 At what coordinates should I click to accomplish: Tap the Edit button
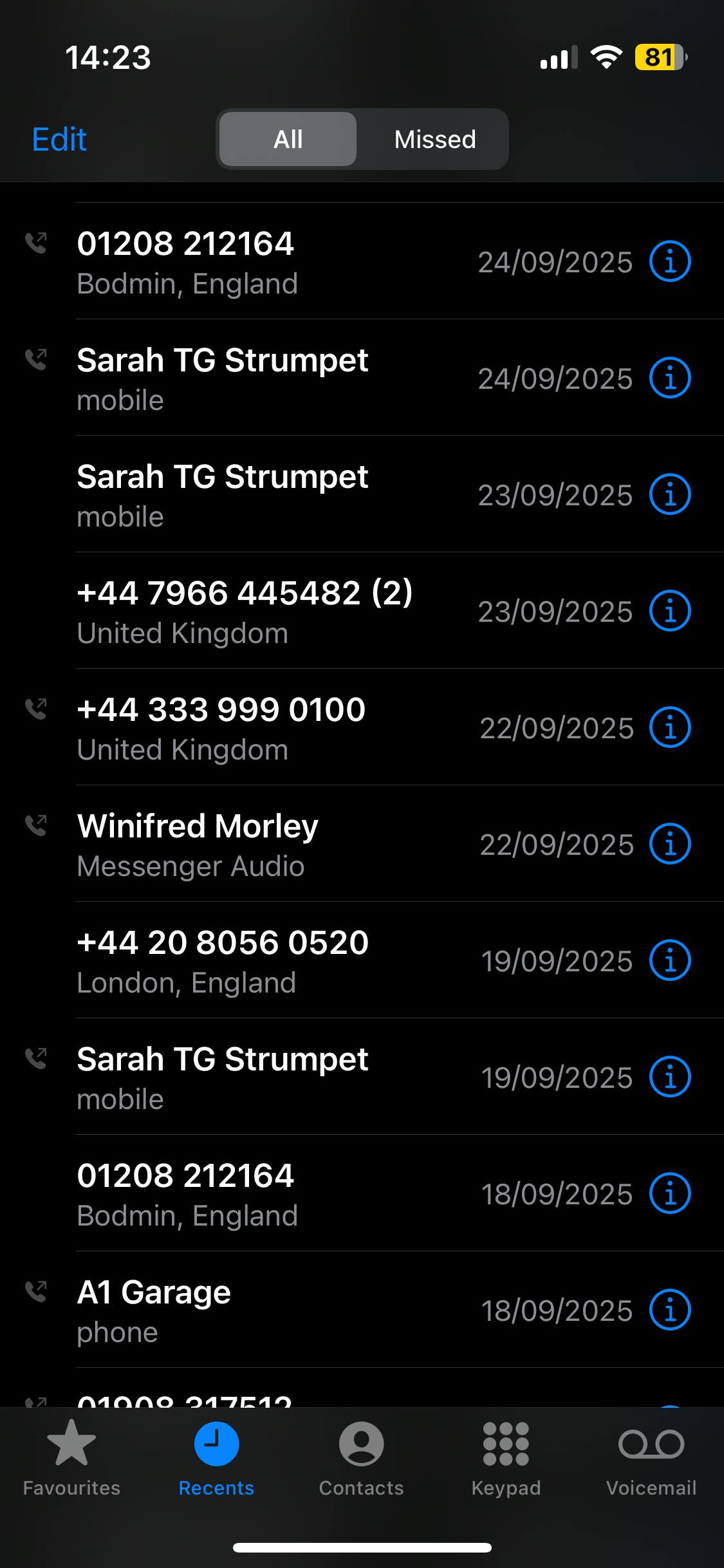pos(59,140)
